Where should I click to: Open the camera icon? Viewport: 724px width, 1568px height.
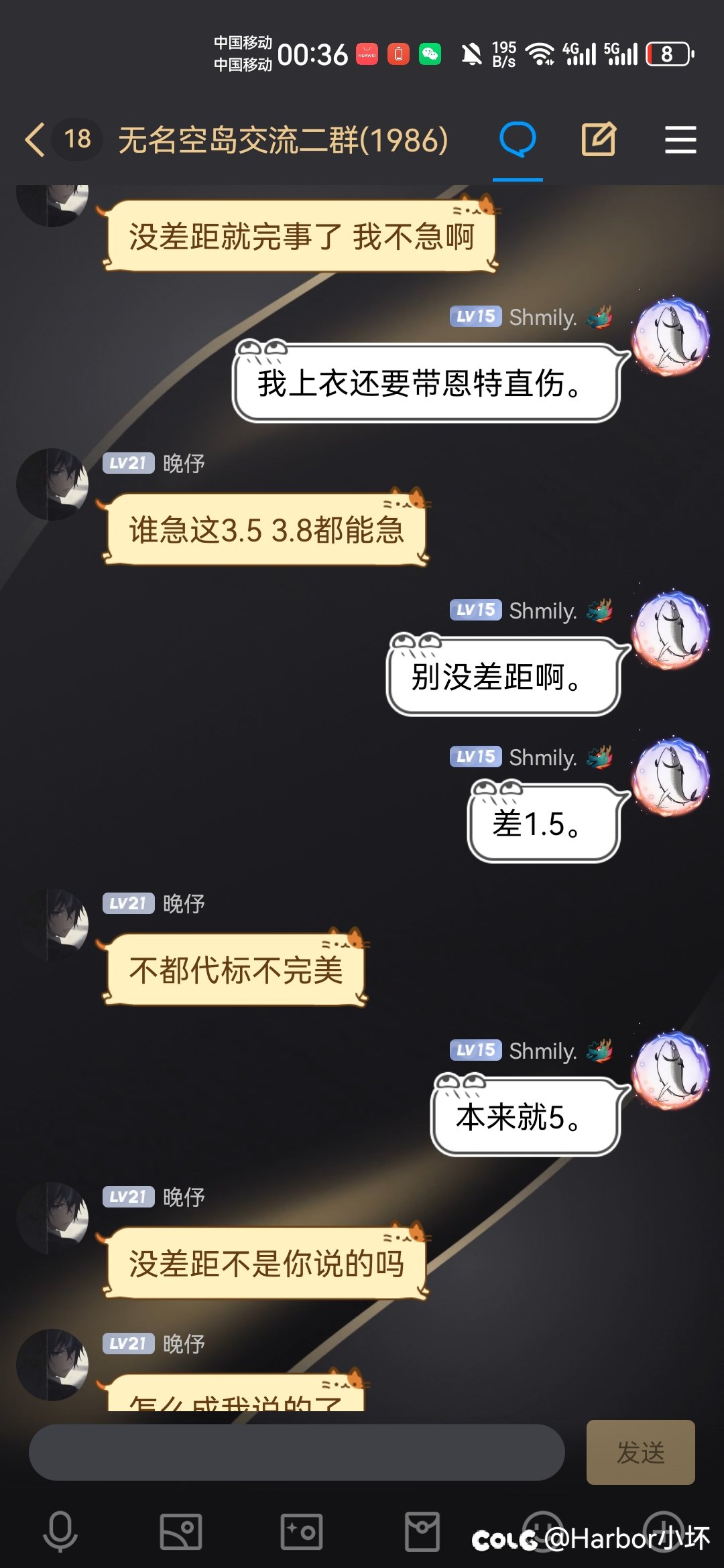coord(302,1532)
